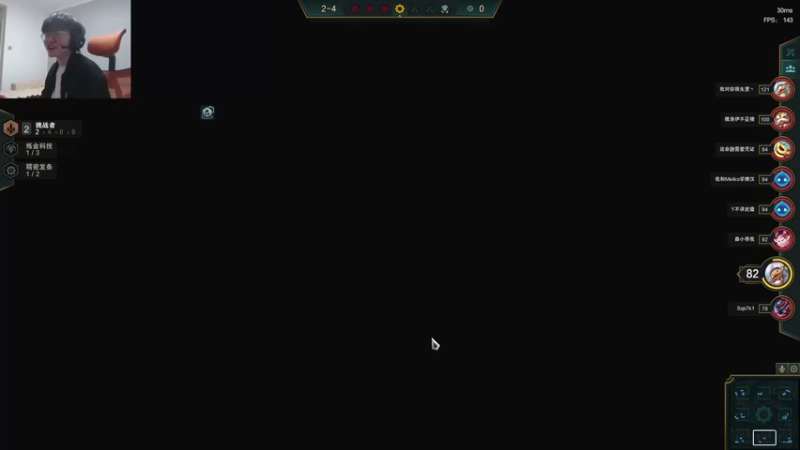Open the 炼金科技 trait details
800x450 pixels.
(38, 149)
